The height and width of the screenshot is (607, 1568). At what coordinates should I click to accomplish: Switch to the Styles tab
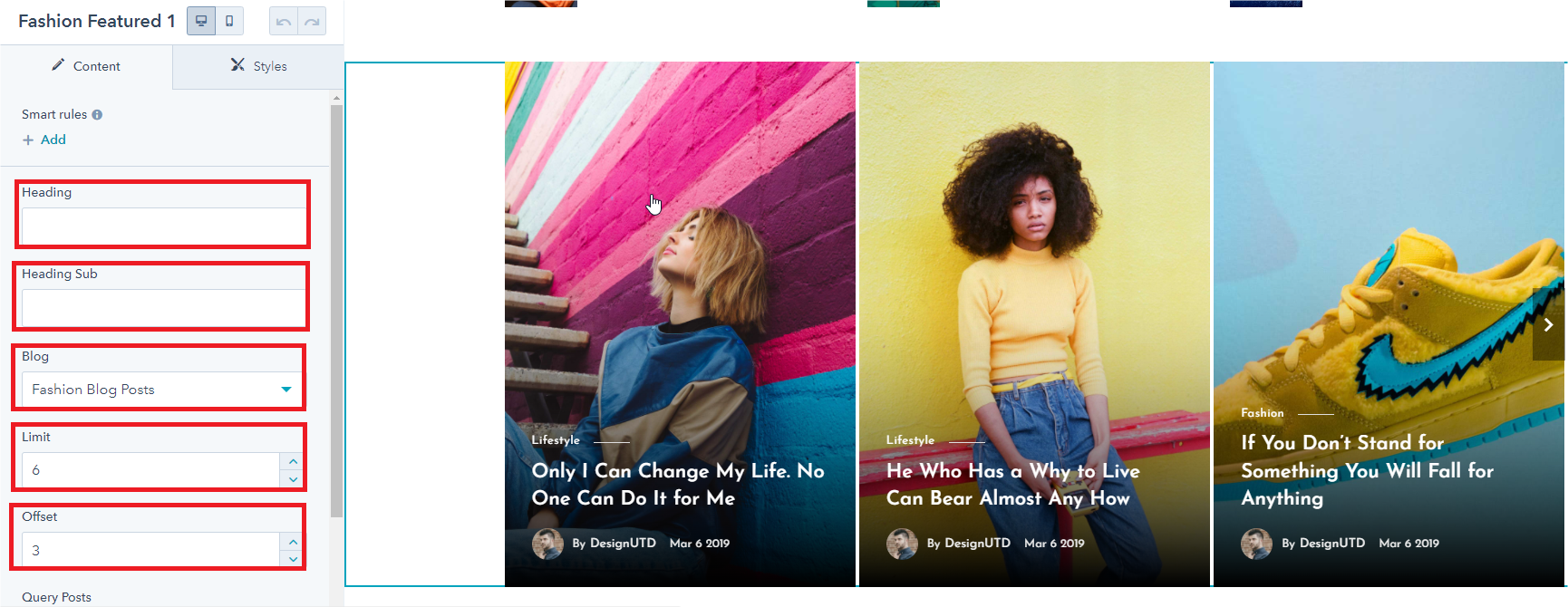(x=258, y=66)
